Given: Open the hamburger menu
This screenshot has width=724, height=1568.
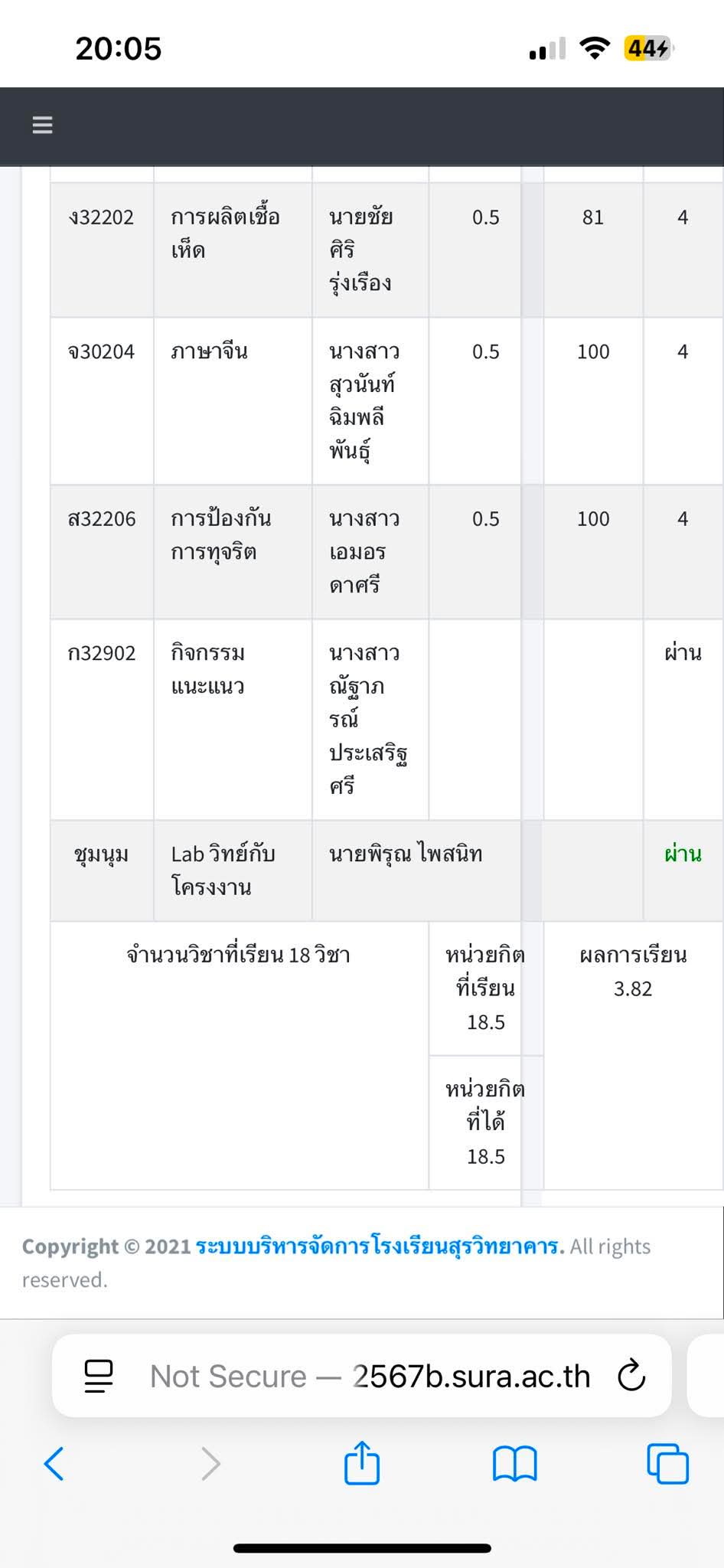Looking at the screenshot, I should [42, 125].
